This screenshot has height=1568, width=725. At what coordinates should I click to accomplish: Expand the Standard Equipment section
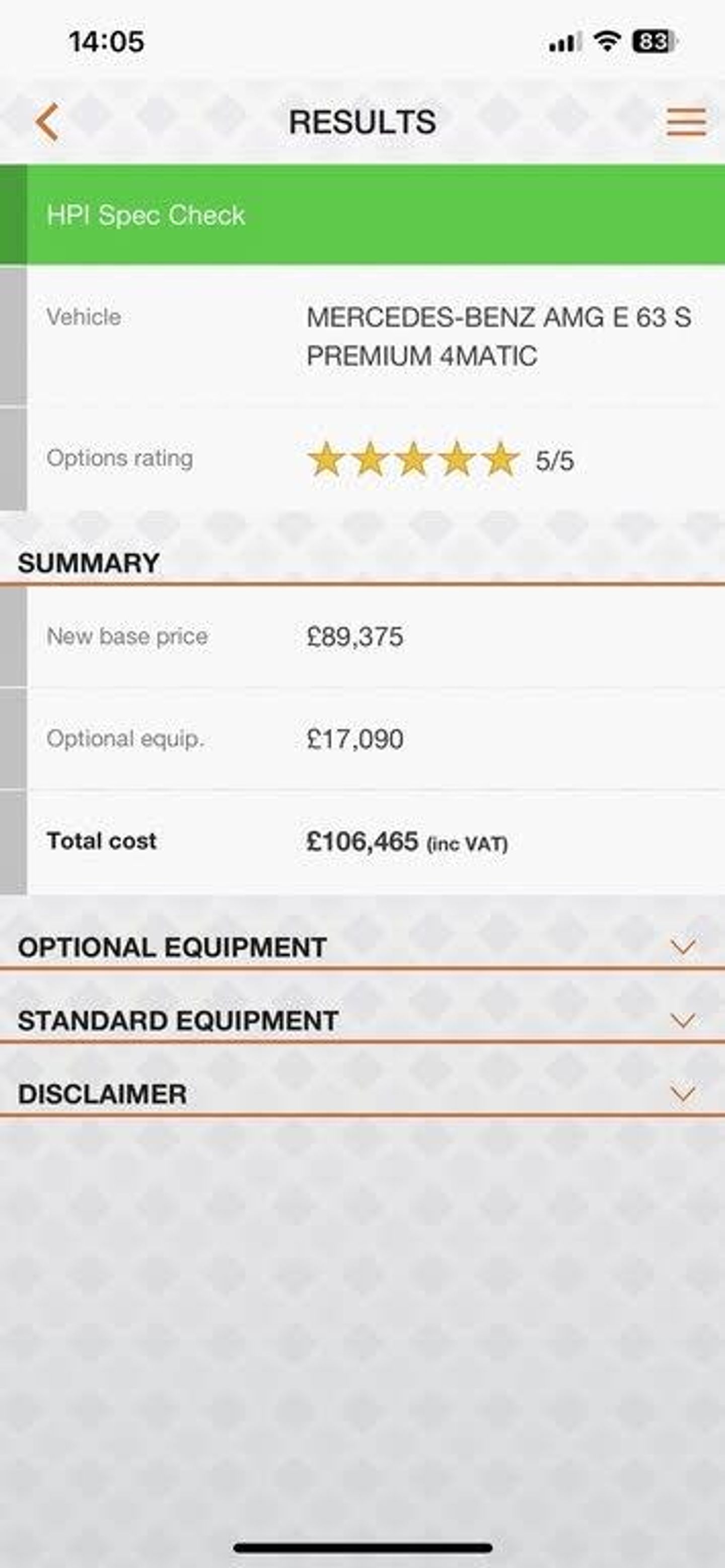362,1021
